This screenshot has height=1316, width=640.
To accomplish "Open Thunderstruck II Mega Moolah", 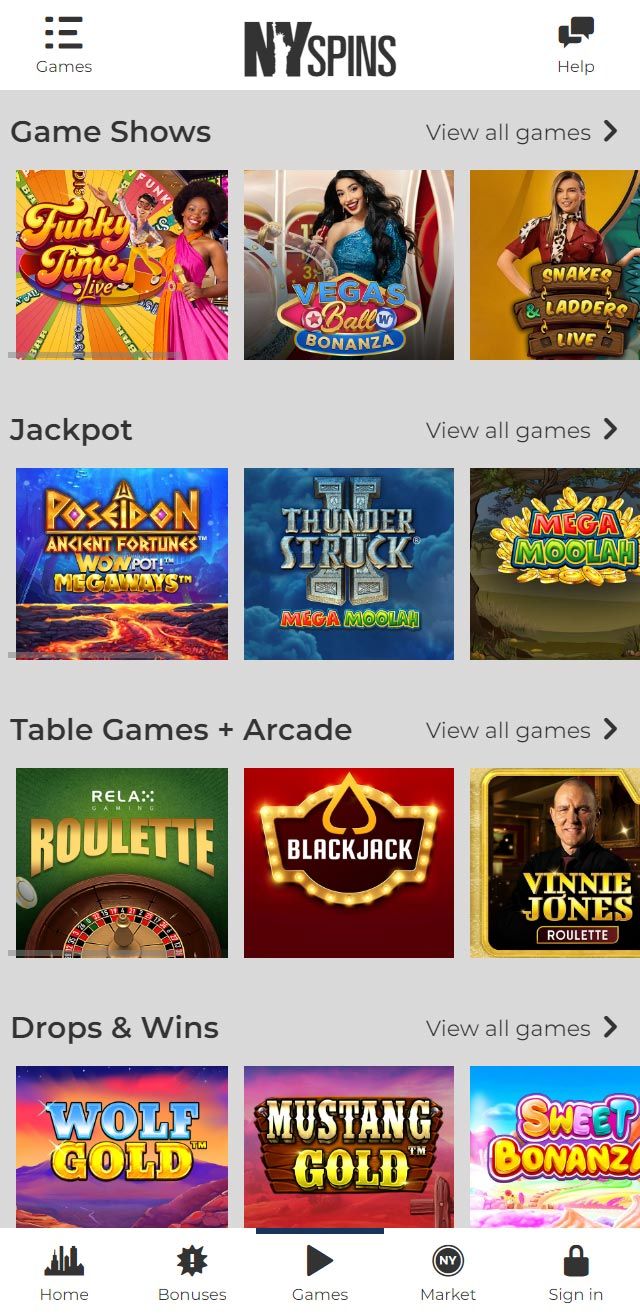I will pyautogui.click(x=348, y=563).
